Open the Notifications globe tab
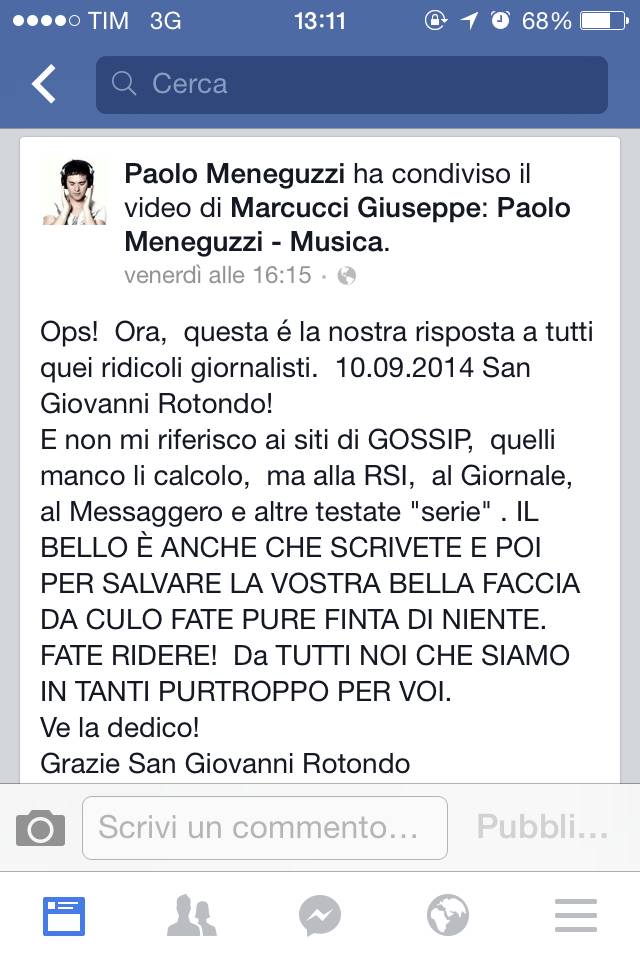 click(447, 915)
